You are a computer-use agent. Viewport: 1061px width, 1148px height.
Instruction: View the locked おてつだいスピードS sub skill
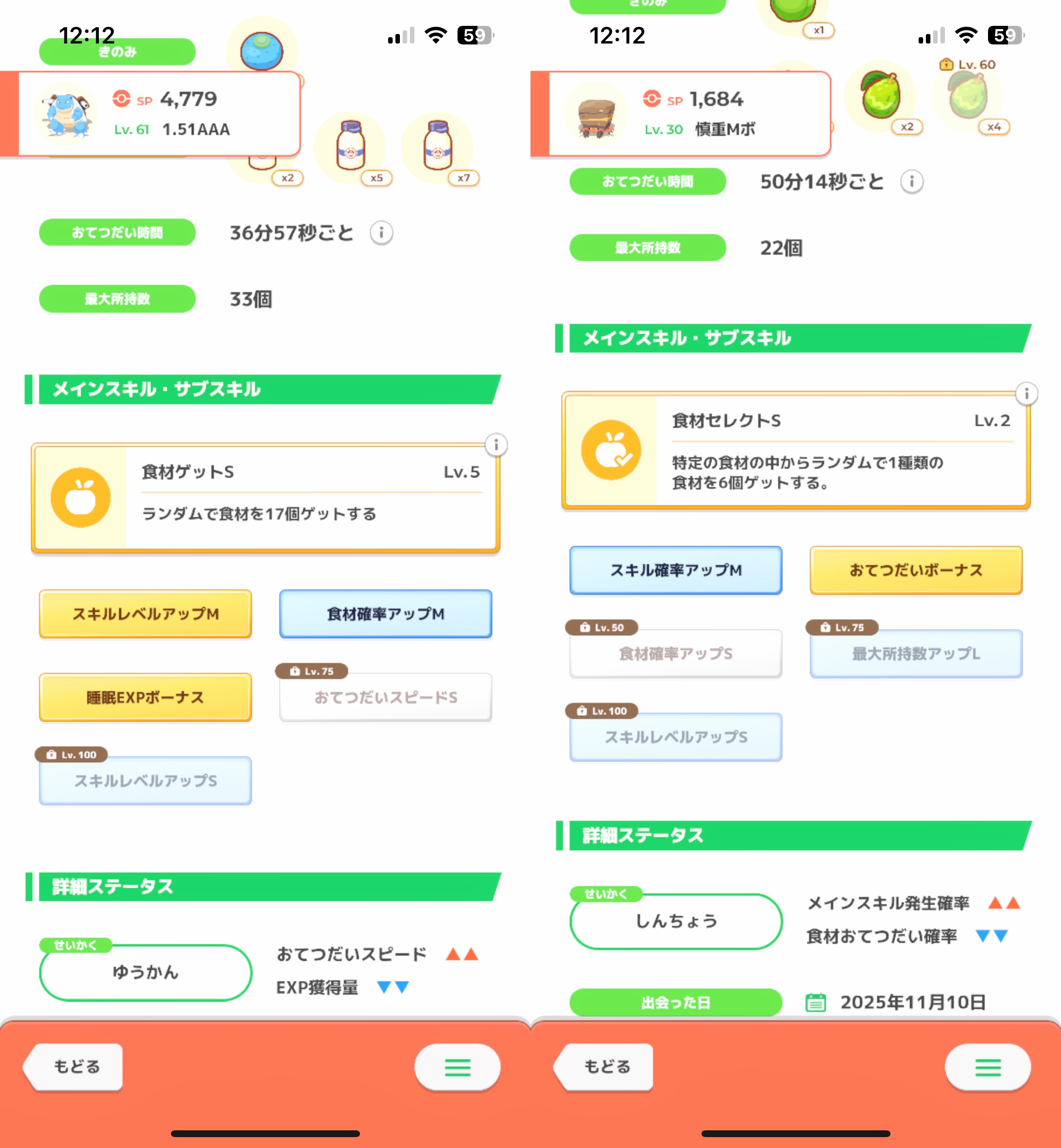point(386,697)
